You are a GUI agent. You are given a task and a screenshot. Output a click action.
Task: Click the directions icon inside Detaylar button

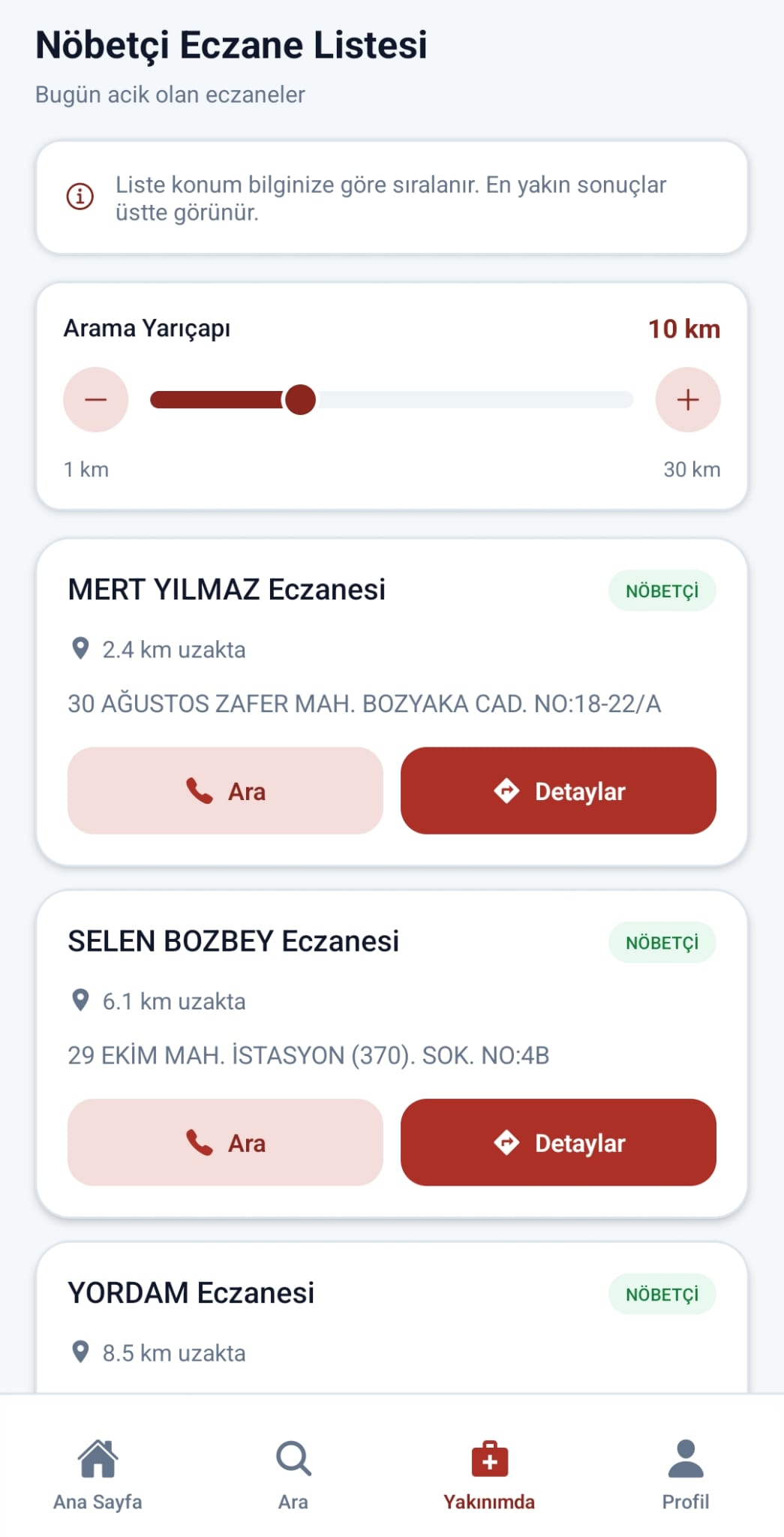click(x=508, y=791)
